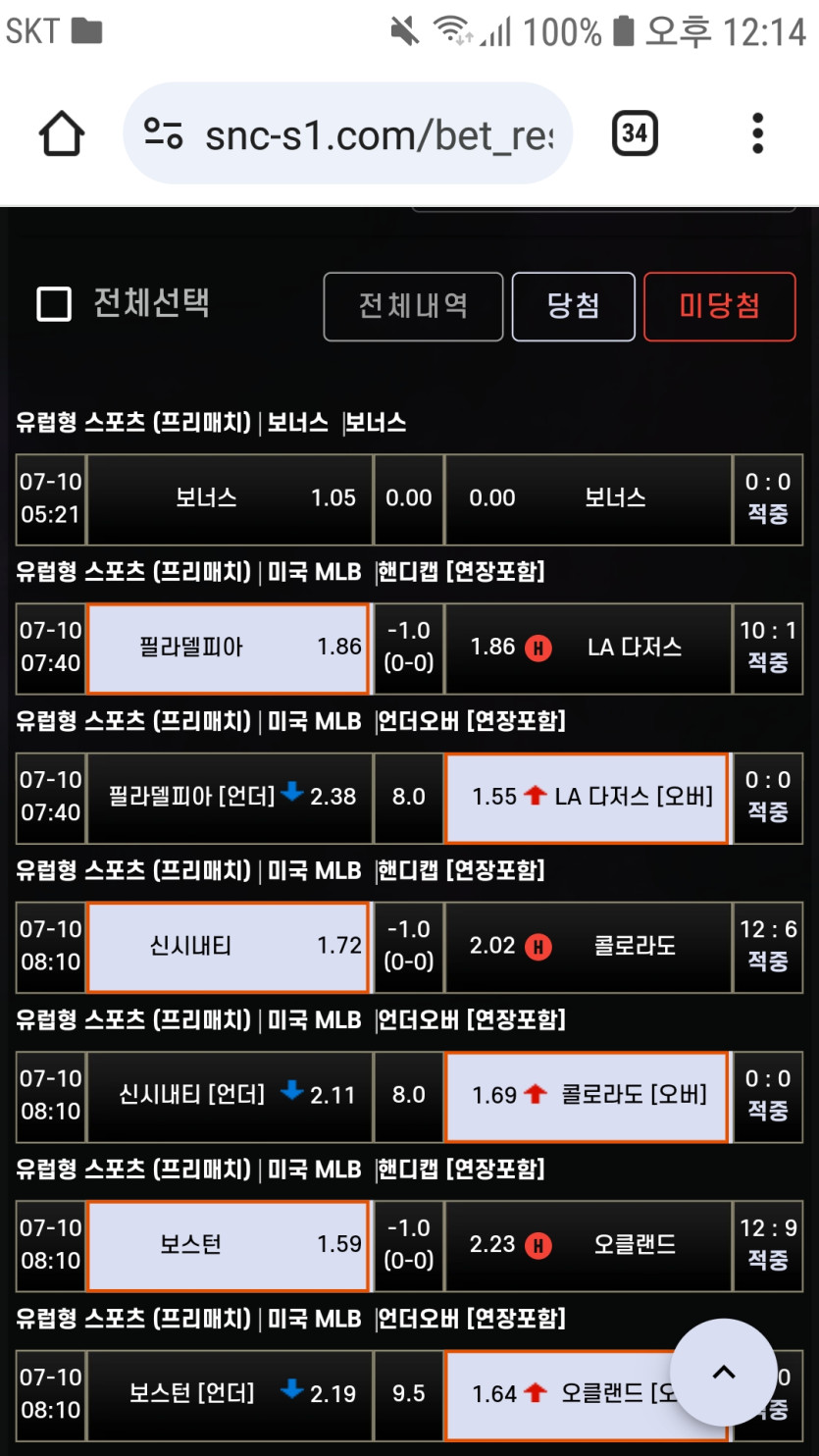The image size is (819, 1456).
Task: Switch to the 전체내역 filter
Action: [413, 306]
